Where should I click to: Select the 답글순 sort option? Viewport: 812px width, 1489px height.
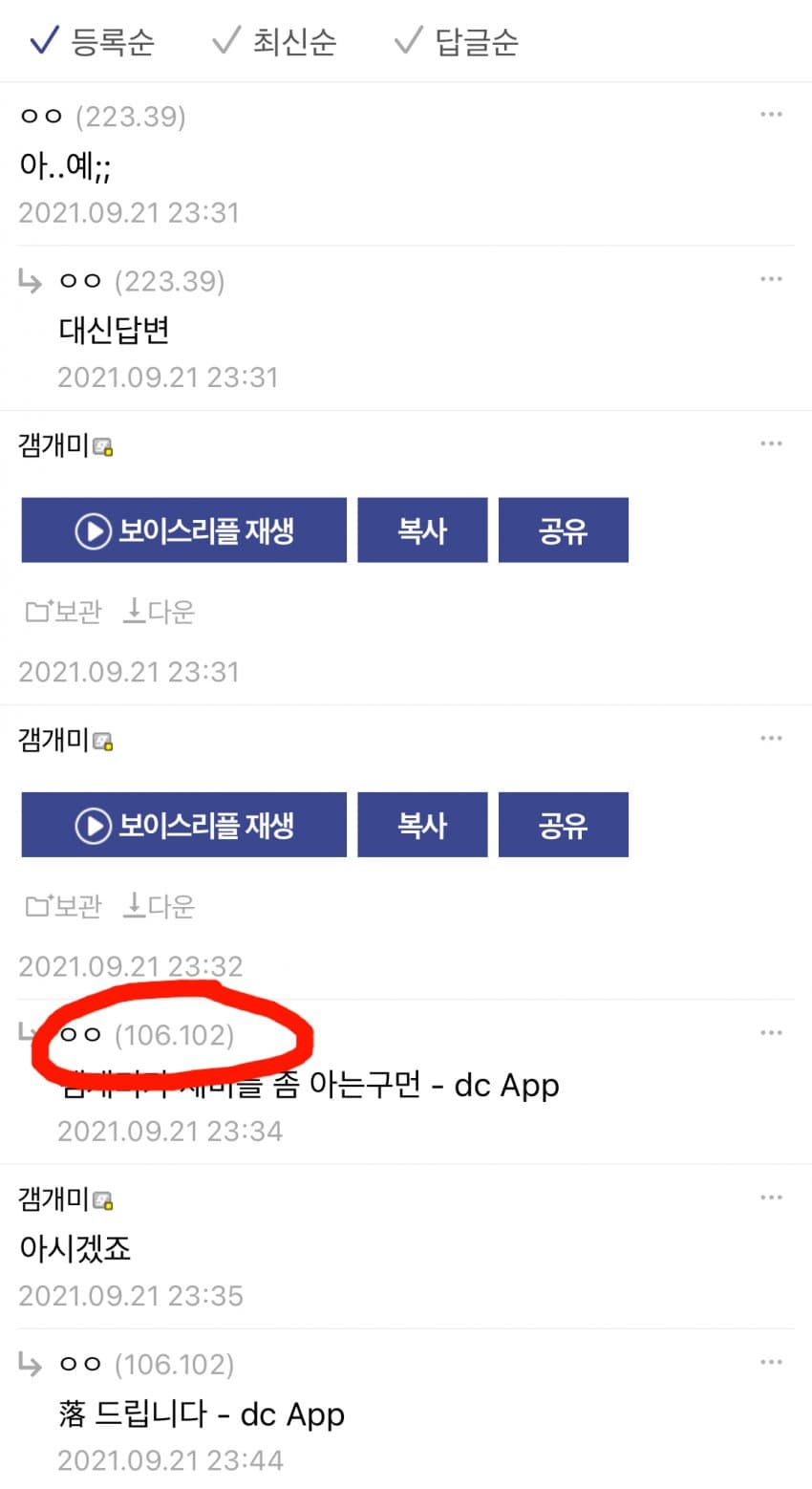[x=457, y=42]
